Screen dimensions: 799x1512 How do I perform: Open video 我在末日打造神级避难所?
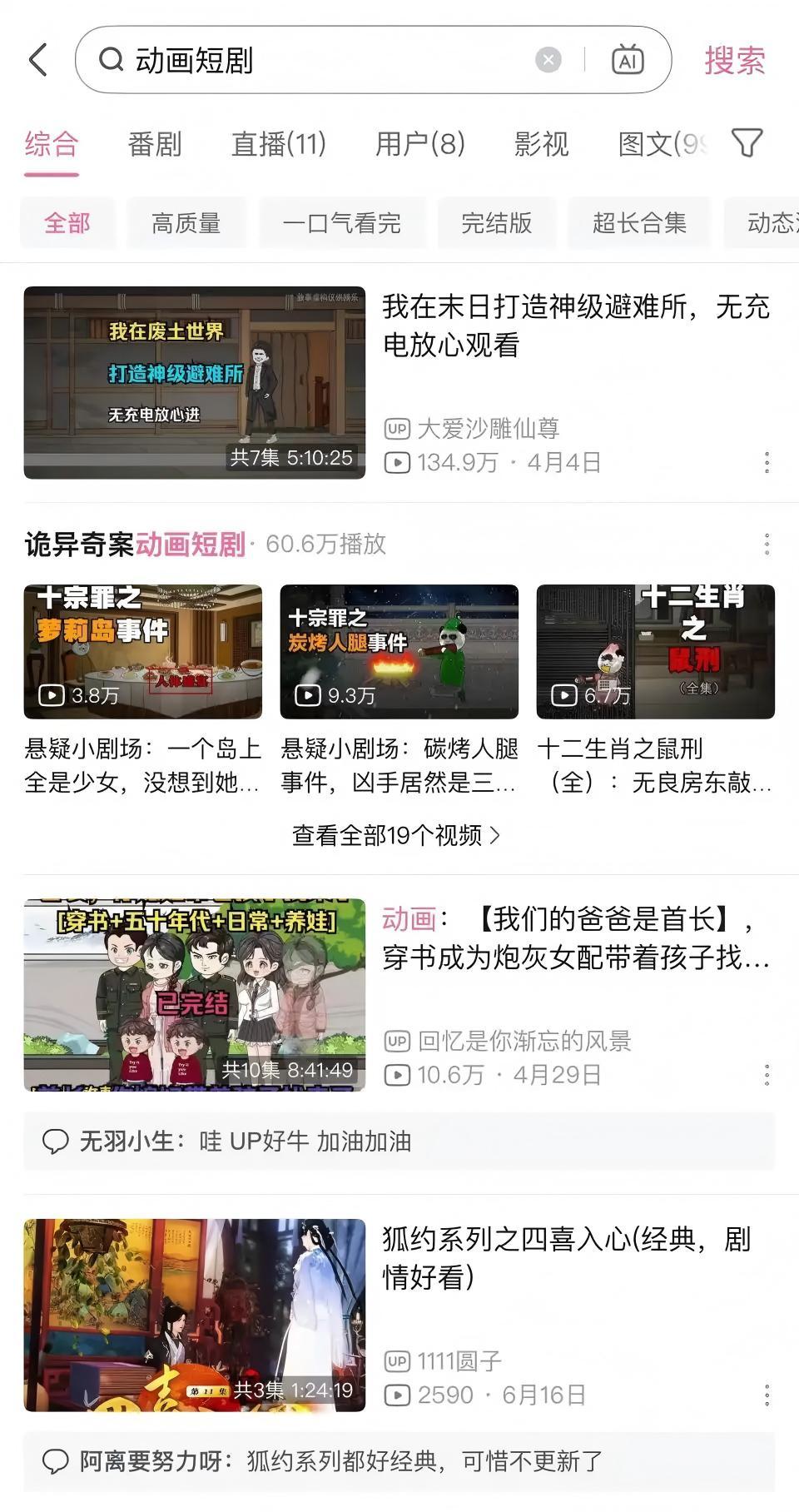pos(194,382)
